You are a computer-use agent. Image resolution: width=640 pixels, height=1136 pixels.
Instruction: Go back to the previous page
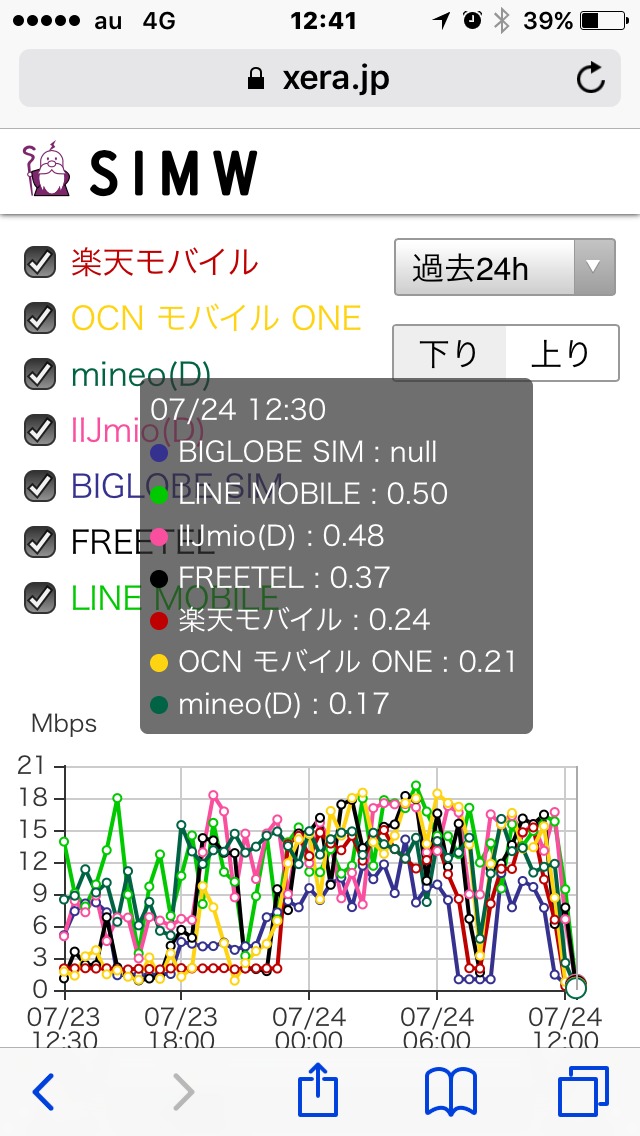(43, 1092)
